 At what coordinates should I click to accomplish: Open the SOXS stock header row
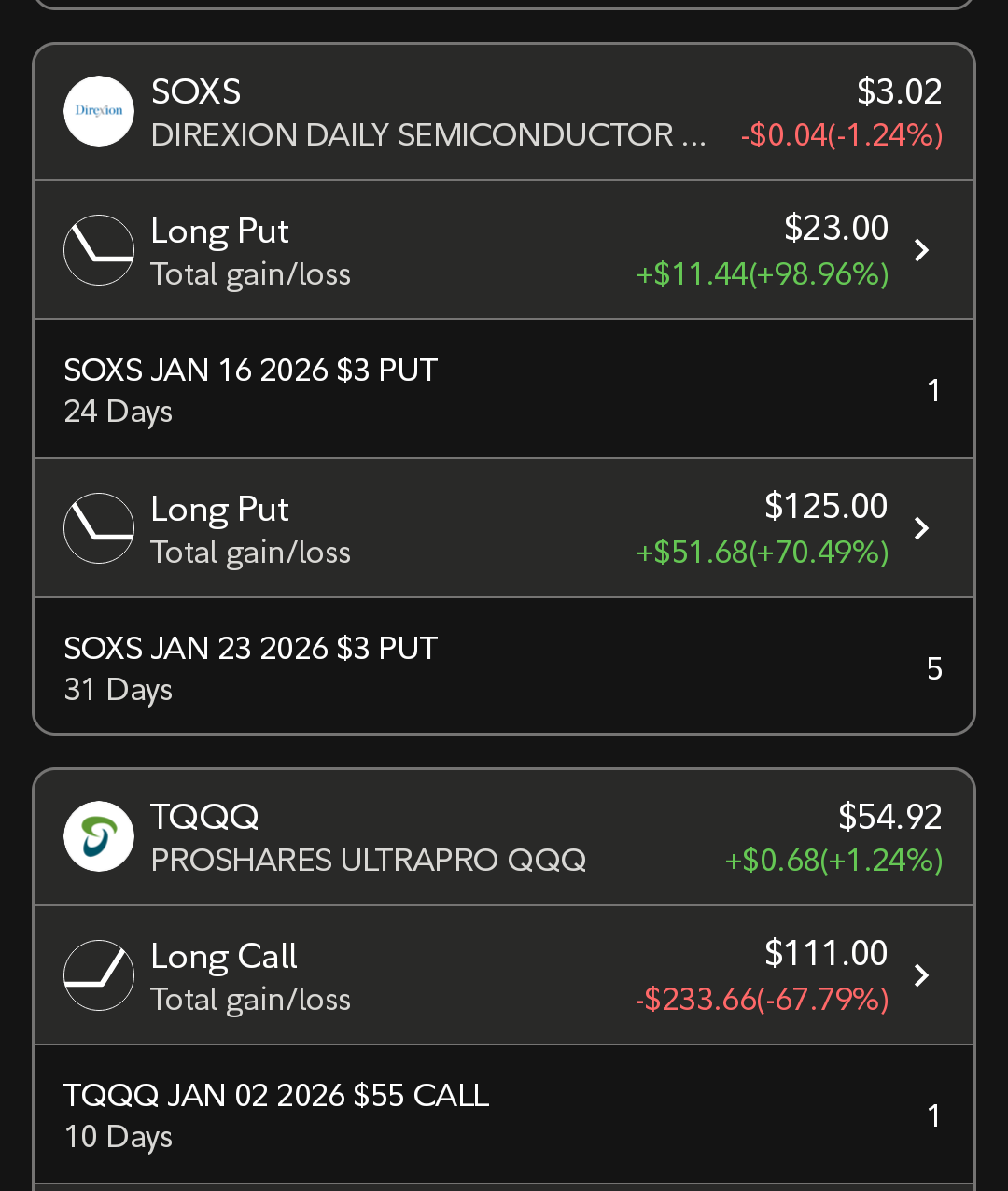click(504, 112)
